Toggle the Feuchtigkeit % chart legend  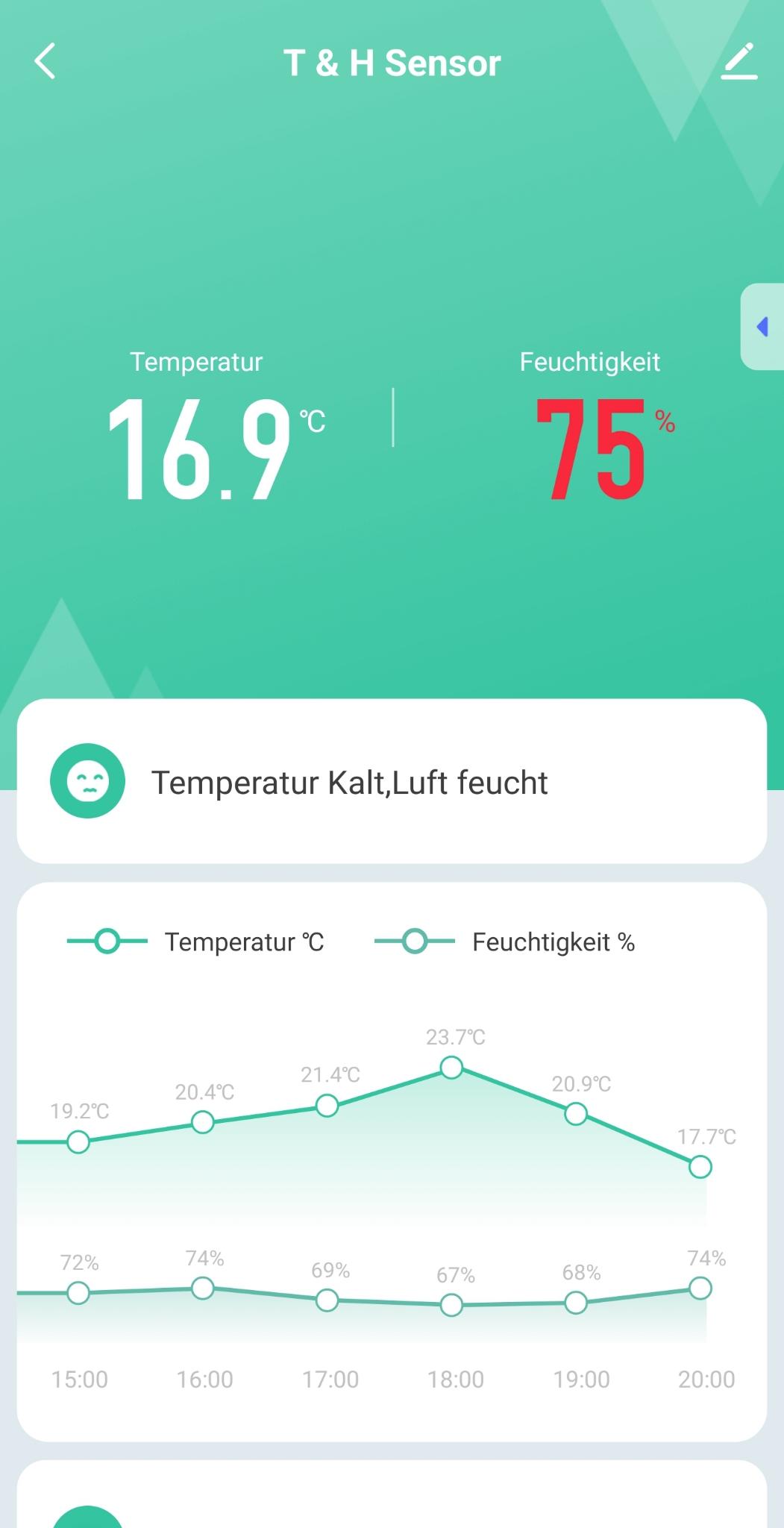click(x=505, y=942)
